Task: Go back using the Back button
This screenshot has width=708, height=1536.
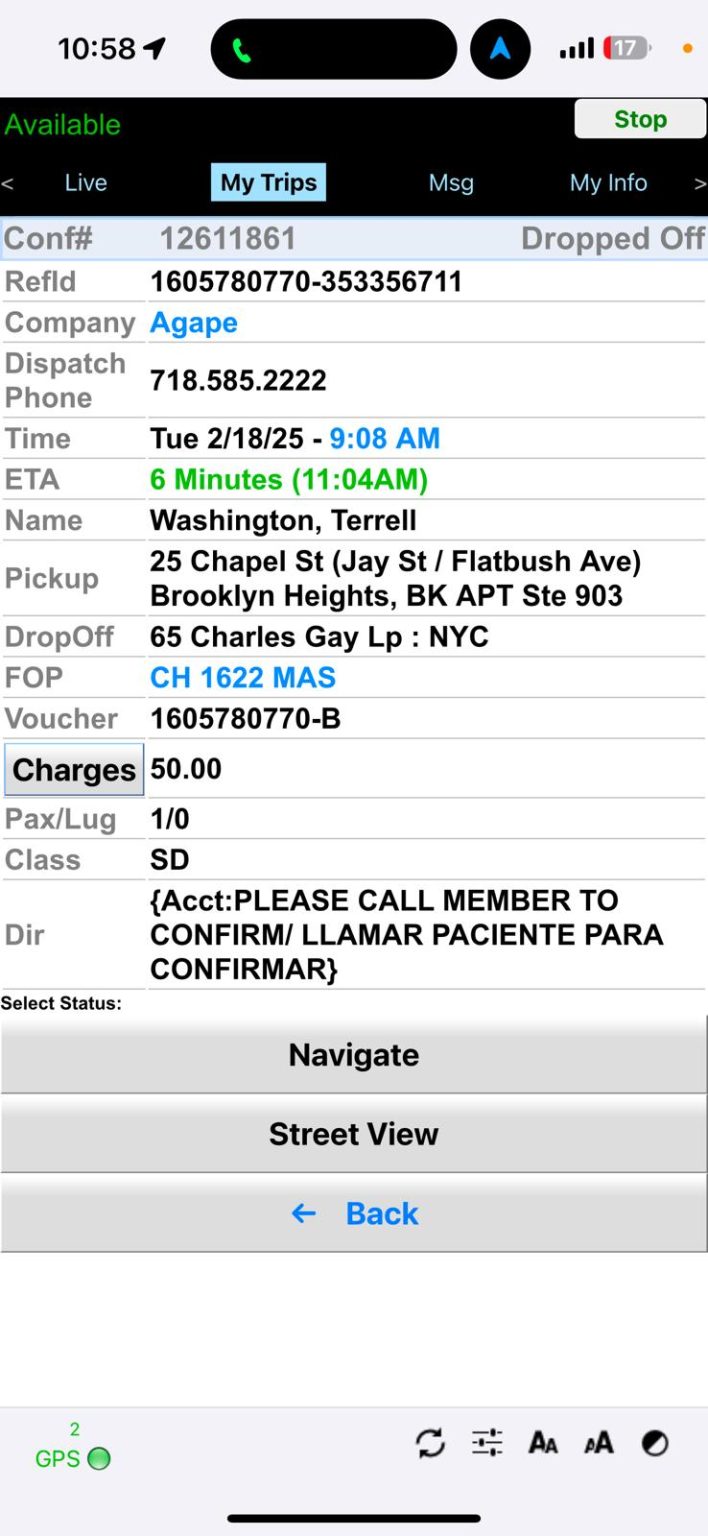Action: pos(354,1213)
